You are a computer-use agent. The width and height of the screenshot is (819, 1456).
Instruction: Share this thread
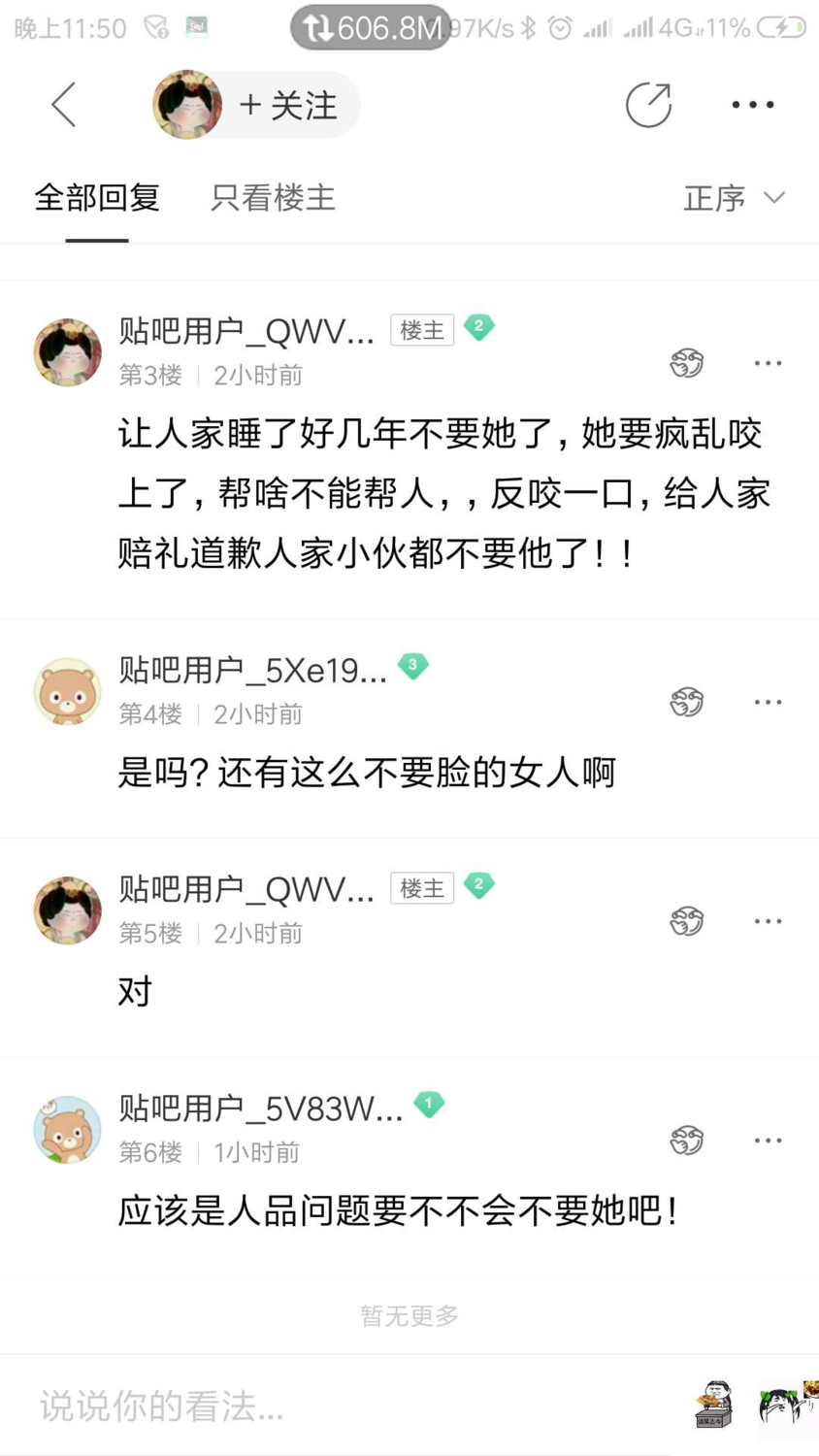pos(648,105)
